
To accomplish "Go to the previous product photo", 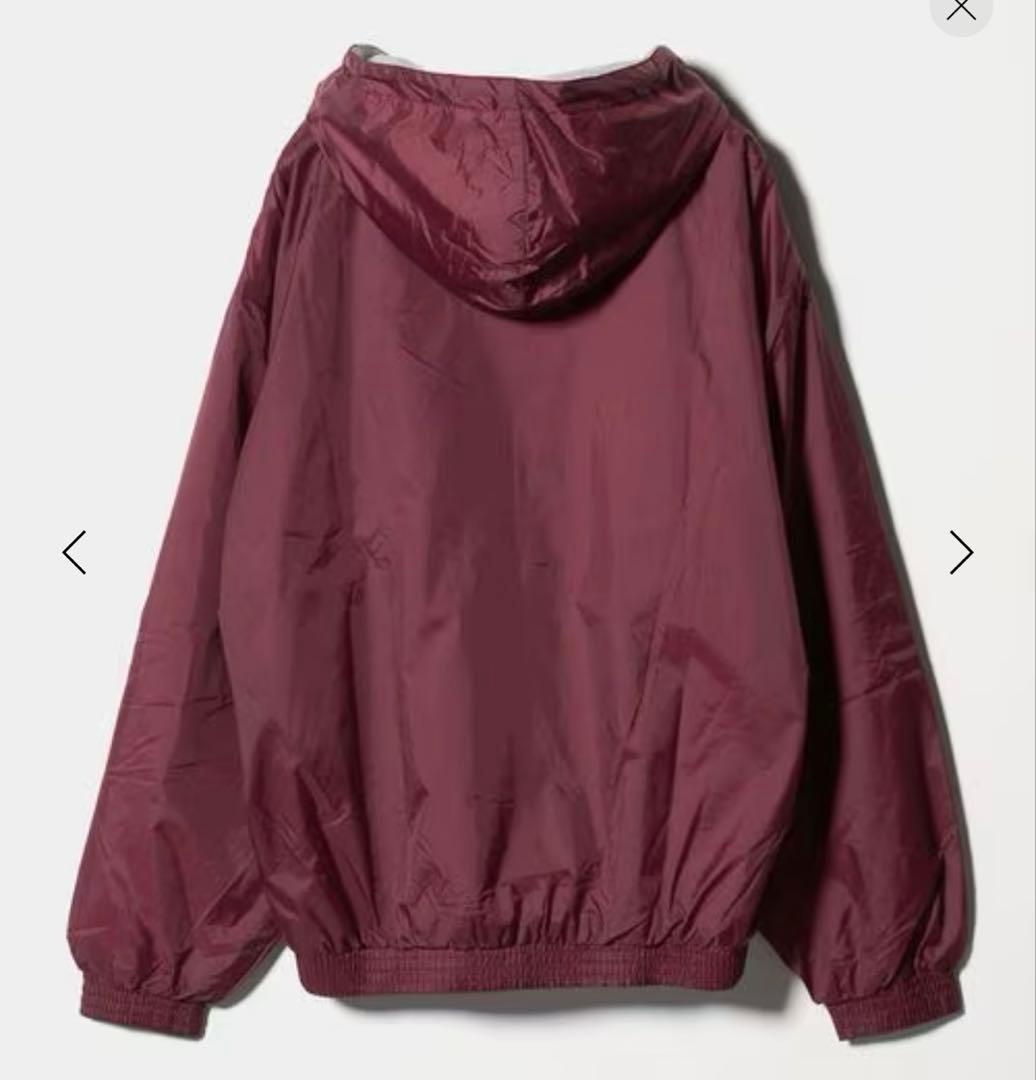I will (x=75, y=552).
